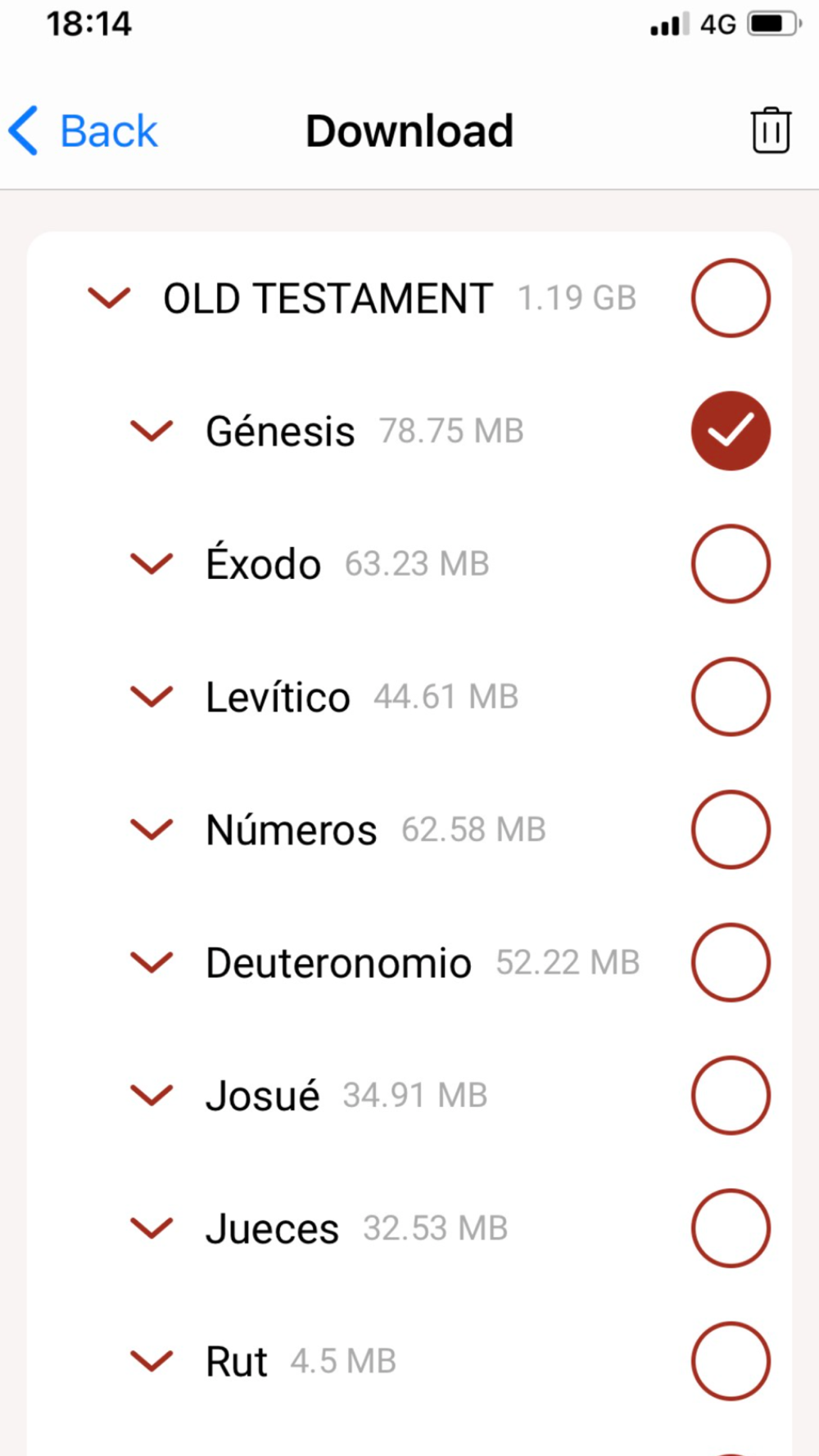Select Jueces for download
The width and height of the screenshot is (819, 1456).
[731, 1228]
